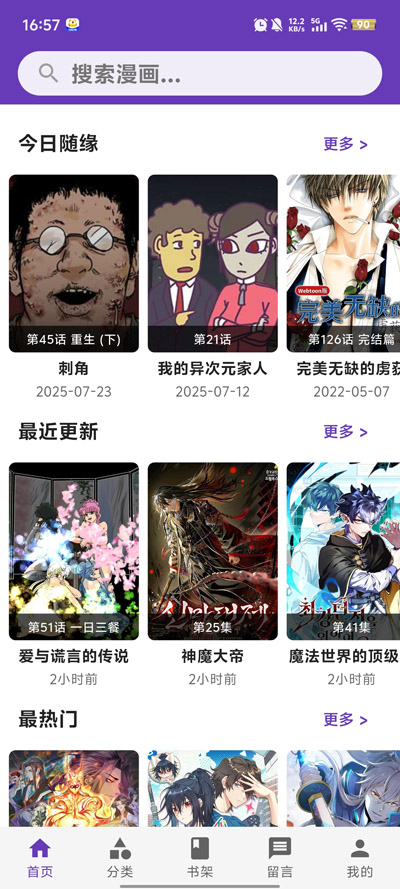Switch to the 留言 tab

[280, 858]
